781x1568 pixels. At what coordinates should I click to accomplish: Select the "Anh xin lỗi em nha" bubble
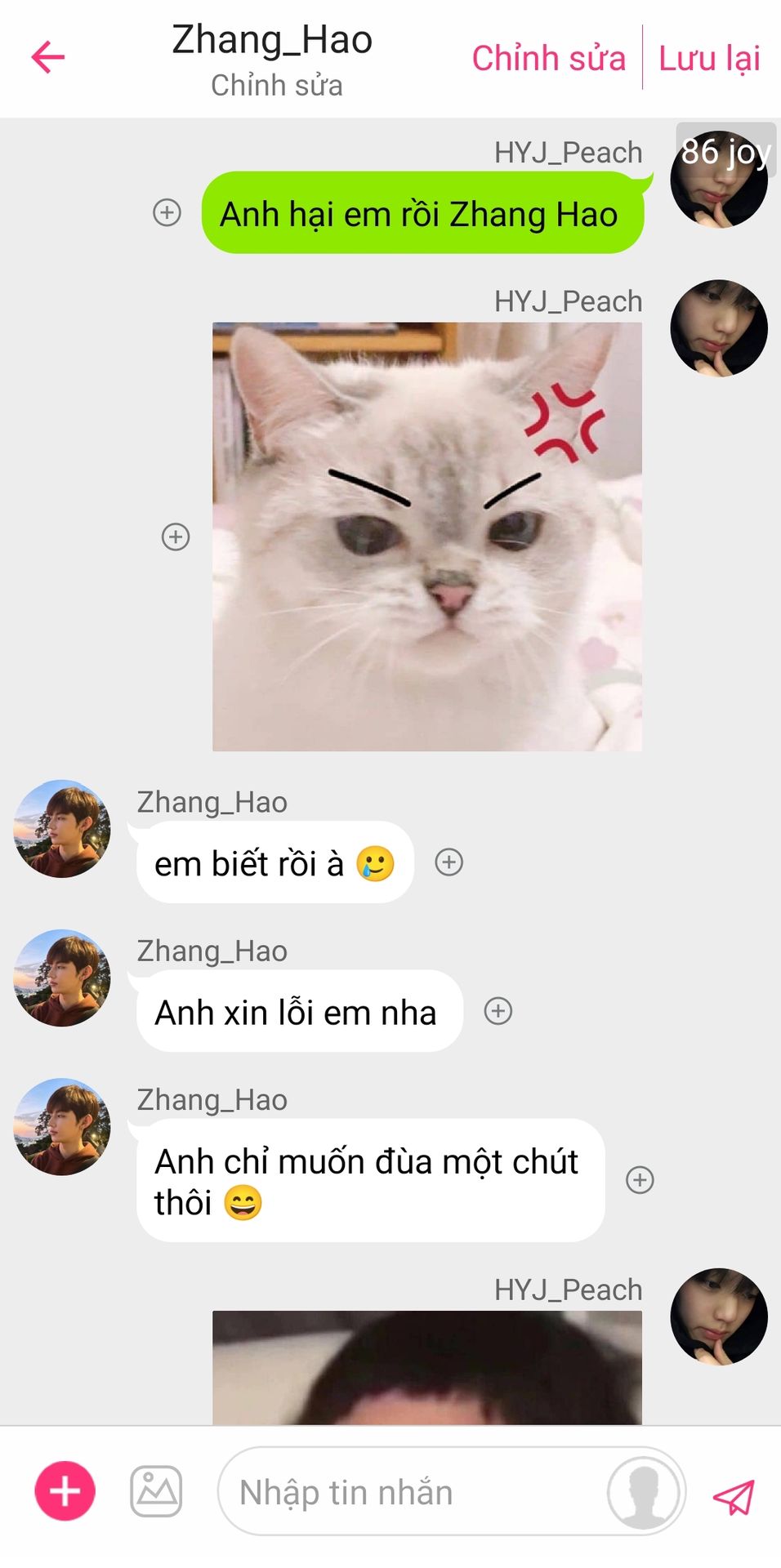pyautogui.click(x=299, y=1012)
